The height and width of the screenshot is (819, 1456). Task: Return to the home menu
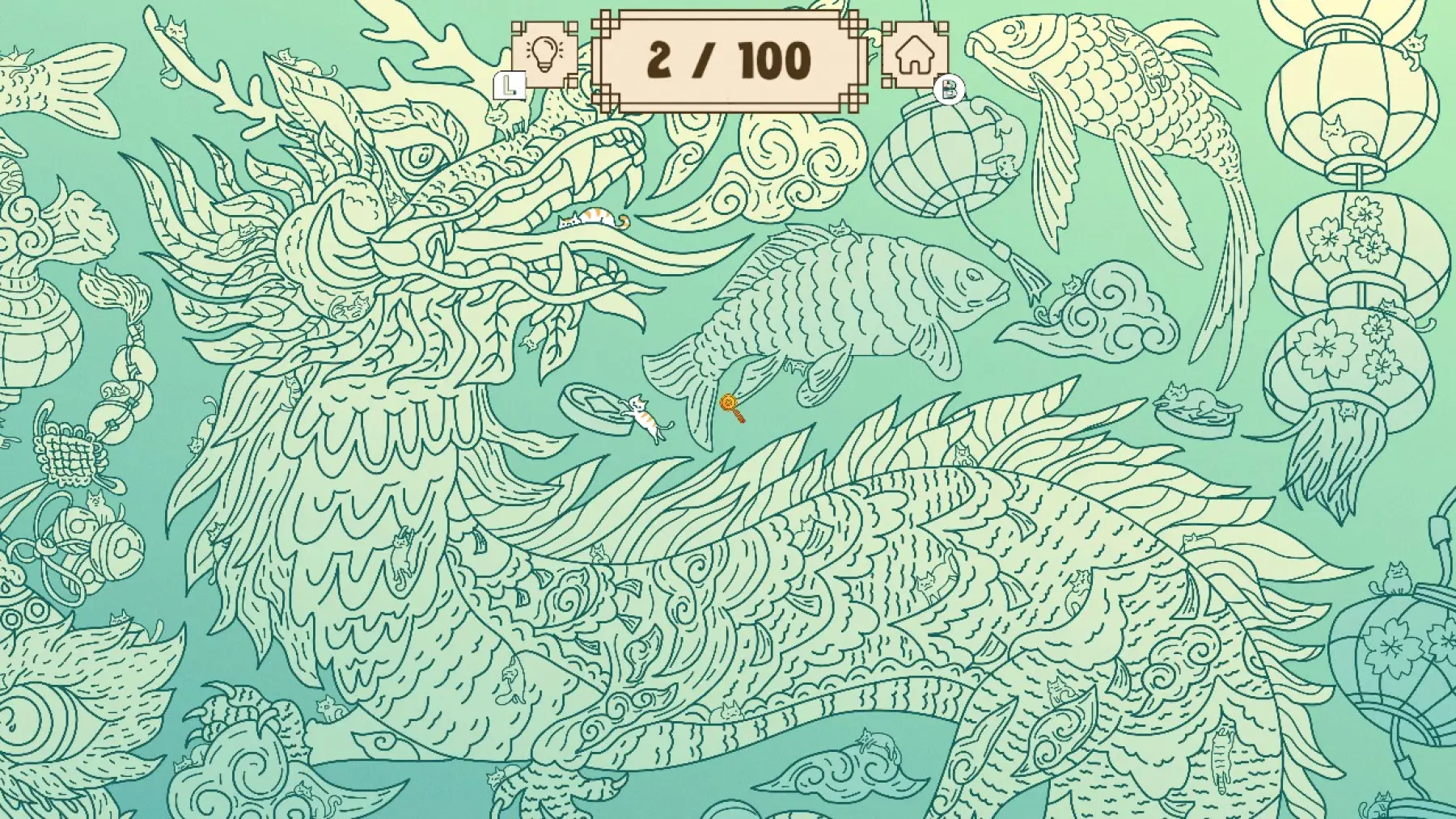coord(914,54)
